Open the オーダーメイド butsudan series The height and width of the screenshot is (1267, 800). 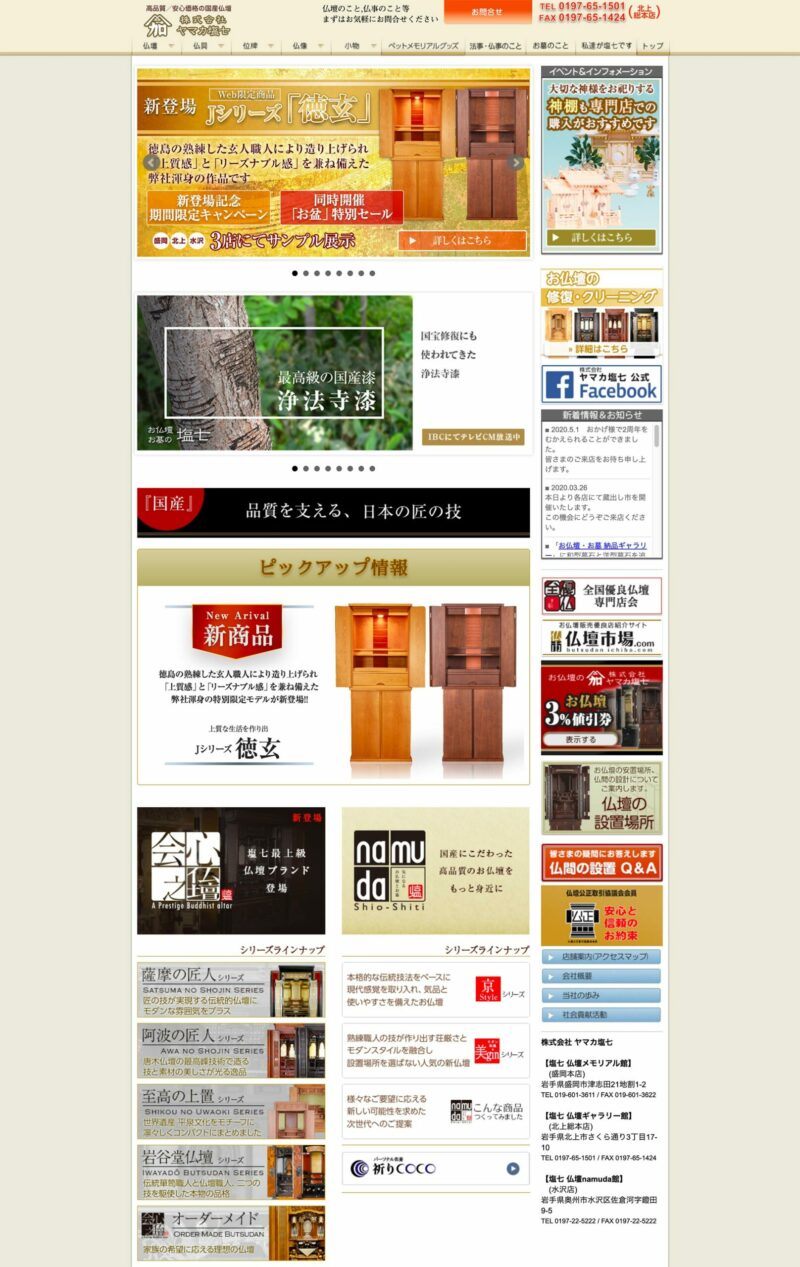(231, 1233)
